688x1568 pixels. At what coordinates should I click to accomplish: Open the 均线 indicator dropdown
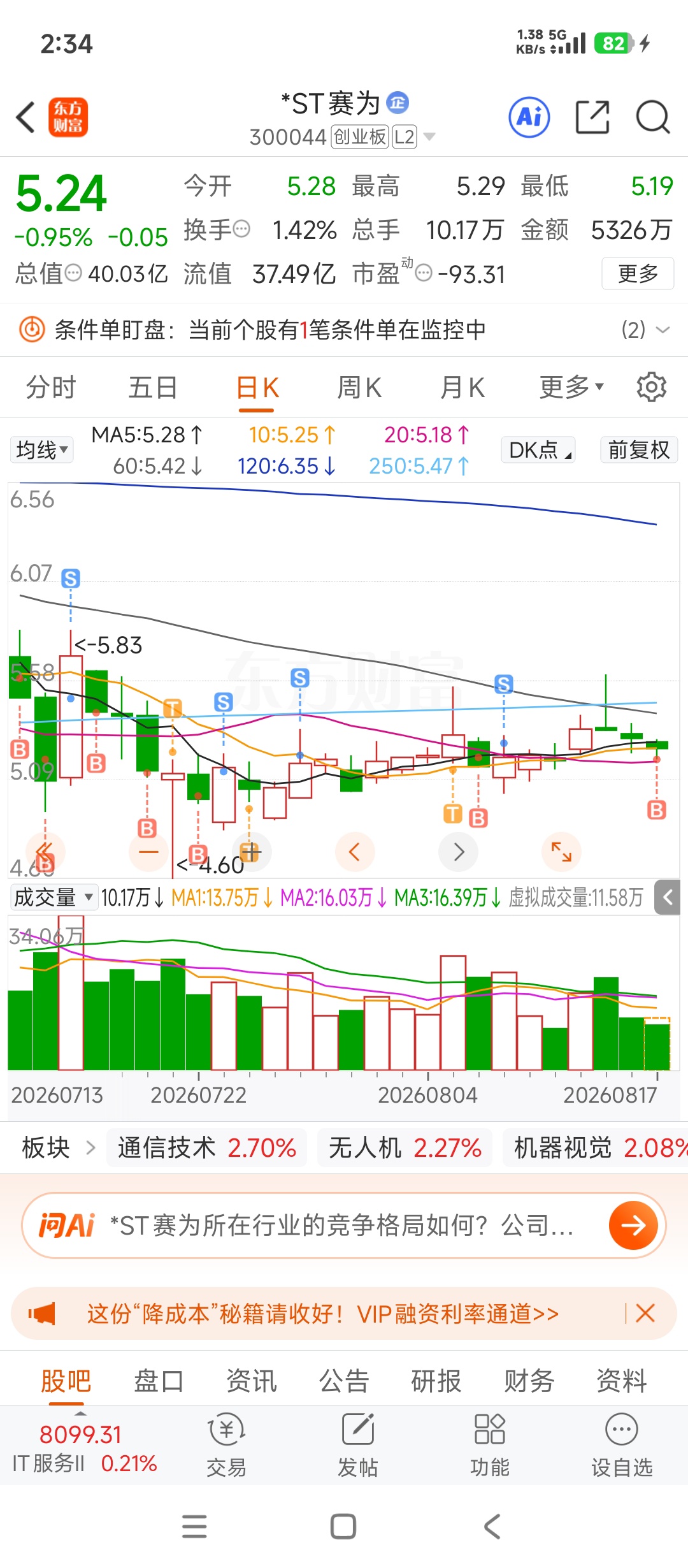41,450
